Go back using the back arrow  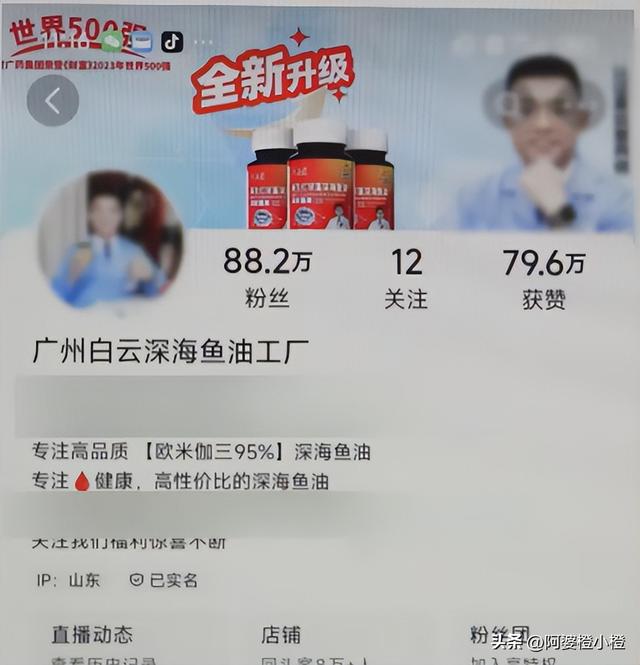coord(52,100)
